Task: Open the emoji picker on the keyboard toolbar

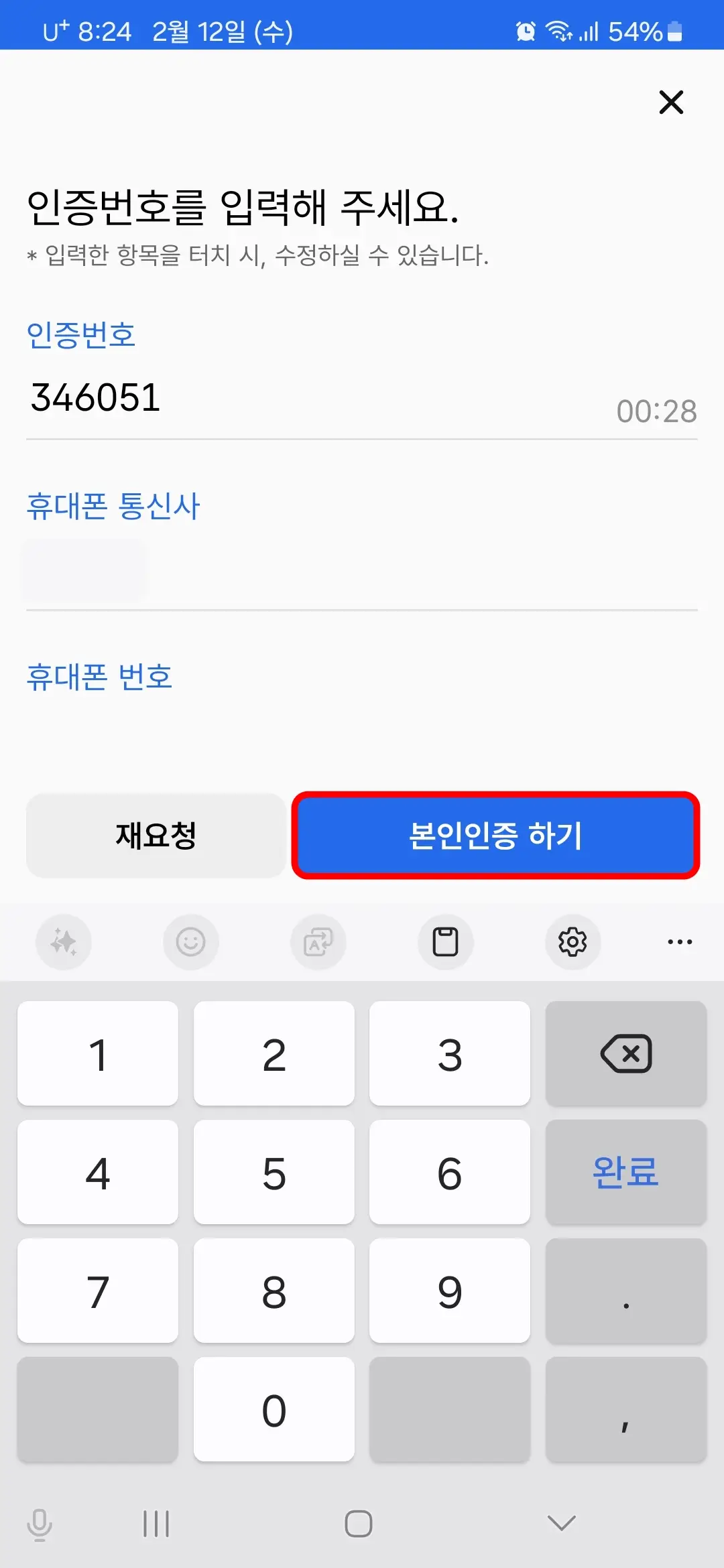Action: tap(190, 941)
